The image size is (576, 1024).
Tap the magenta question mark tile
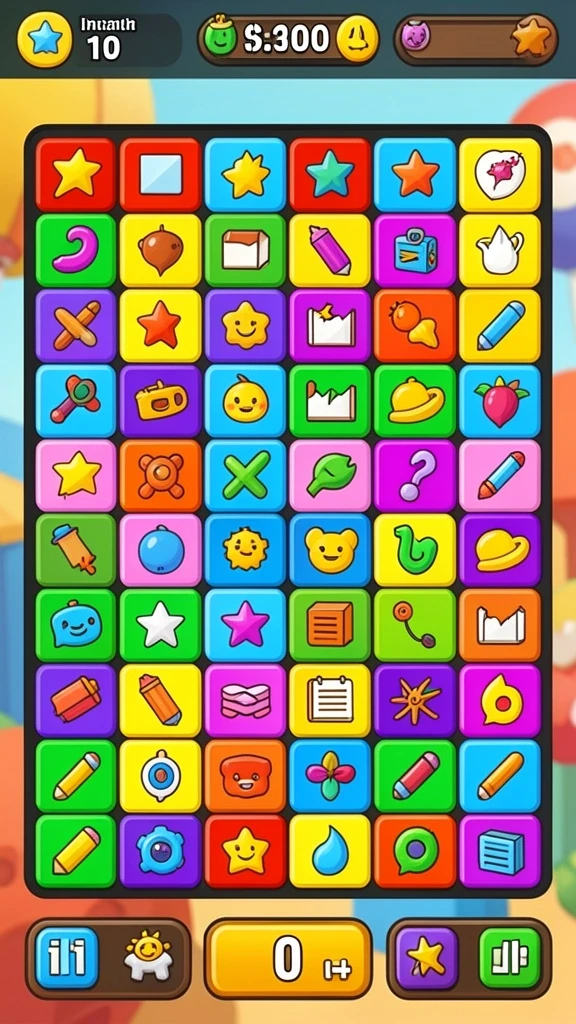tap(415, 475)
